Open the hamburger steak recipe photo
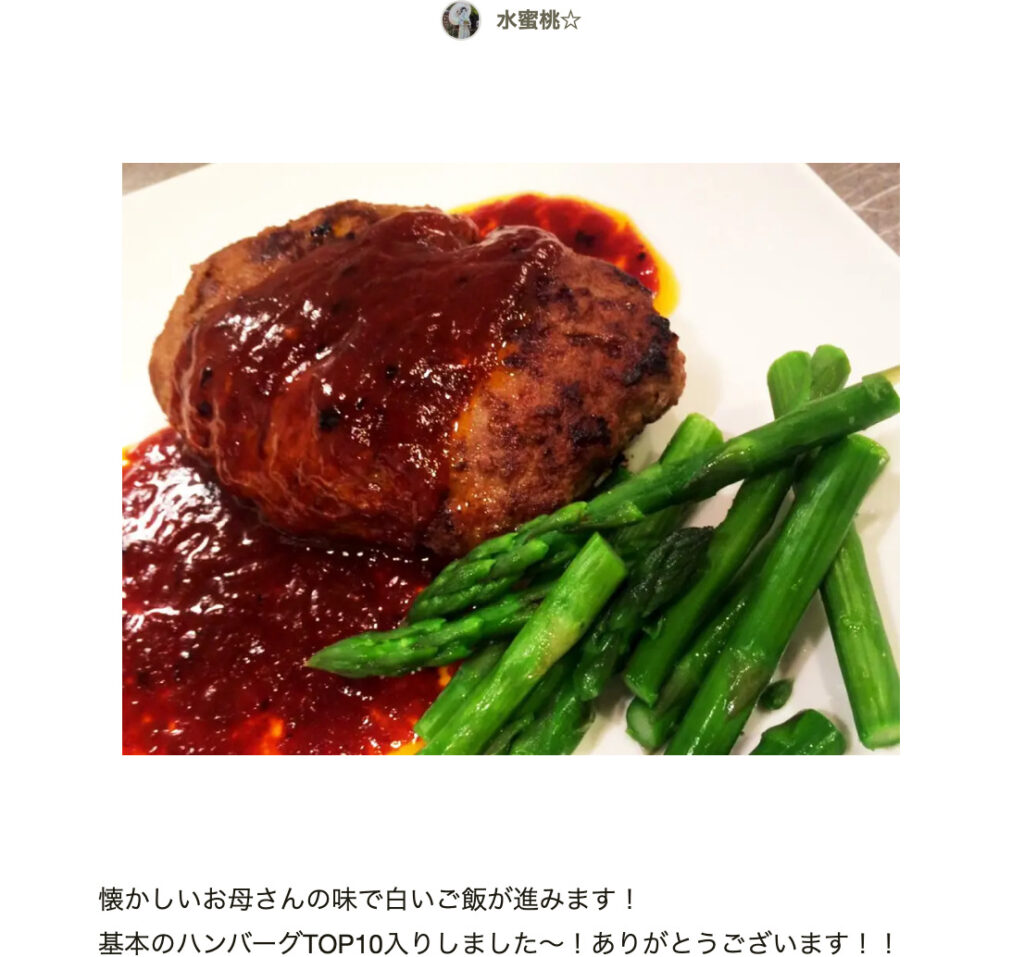This screenshot has height=957, width=1024. 510,458
